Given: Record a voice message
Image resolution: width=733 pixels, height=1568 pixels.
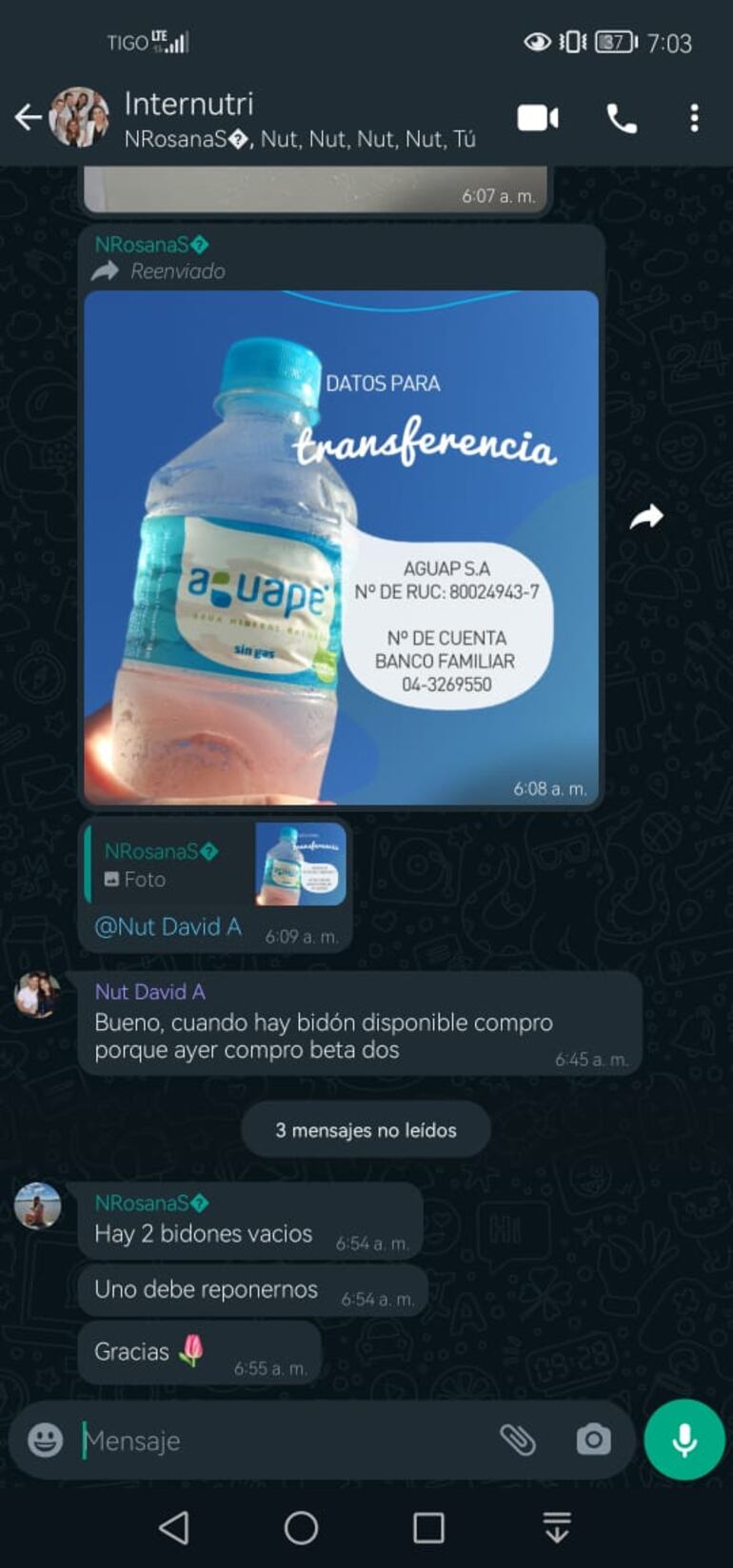Looking at the screenshot, I should (683, 1439).
